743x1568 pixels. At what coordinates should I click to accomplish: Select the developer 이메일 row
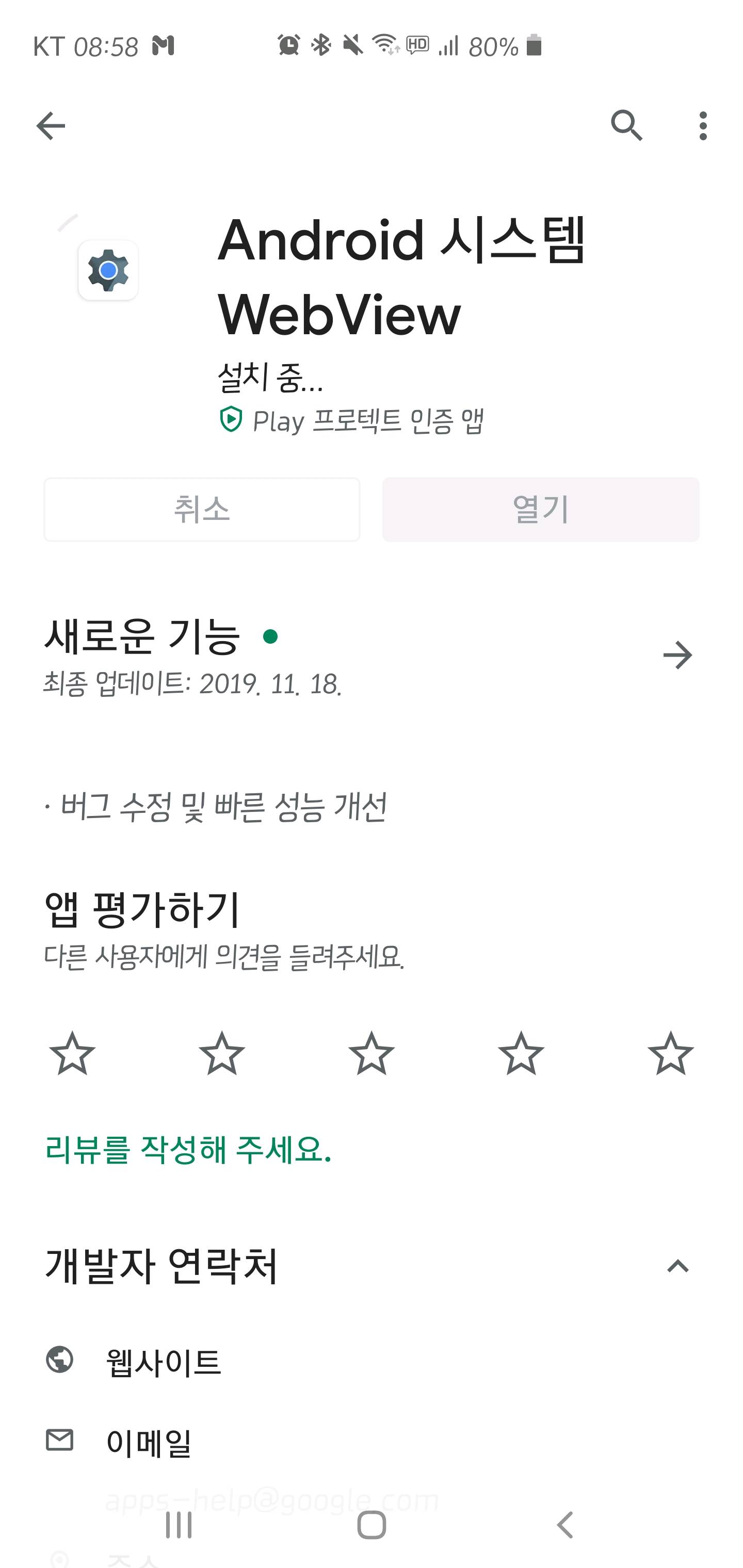(x=149, y=1442)
